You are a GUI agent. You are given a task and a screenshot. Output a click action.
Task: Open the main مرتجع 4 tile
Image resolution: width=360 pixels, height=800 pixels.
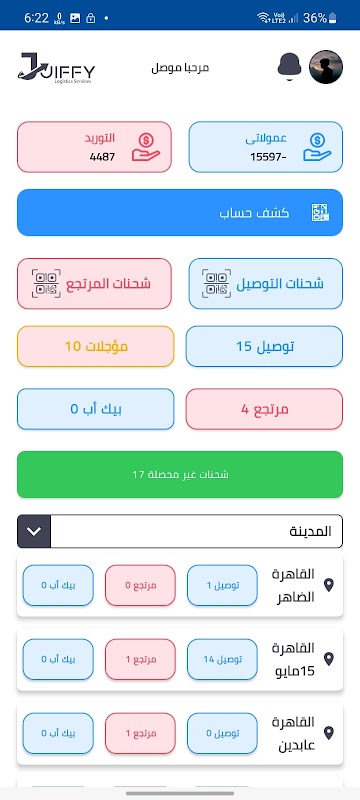(x=264, y=409)
